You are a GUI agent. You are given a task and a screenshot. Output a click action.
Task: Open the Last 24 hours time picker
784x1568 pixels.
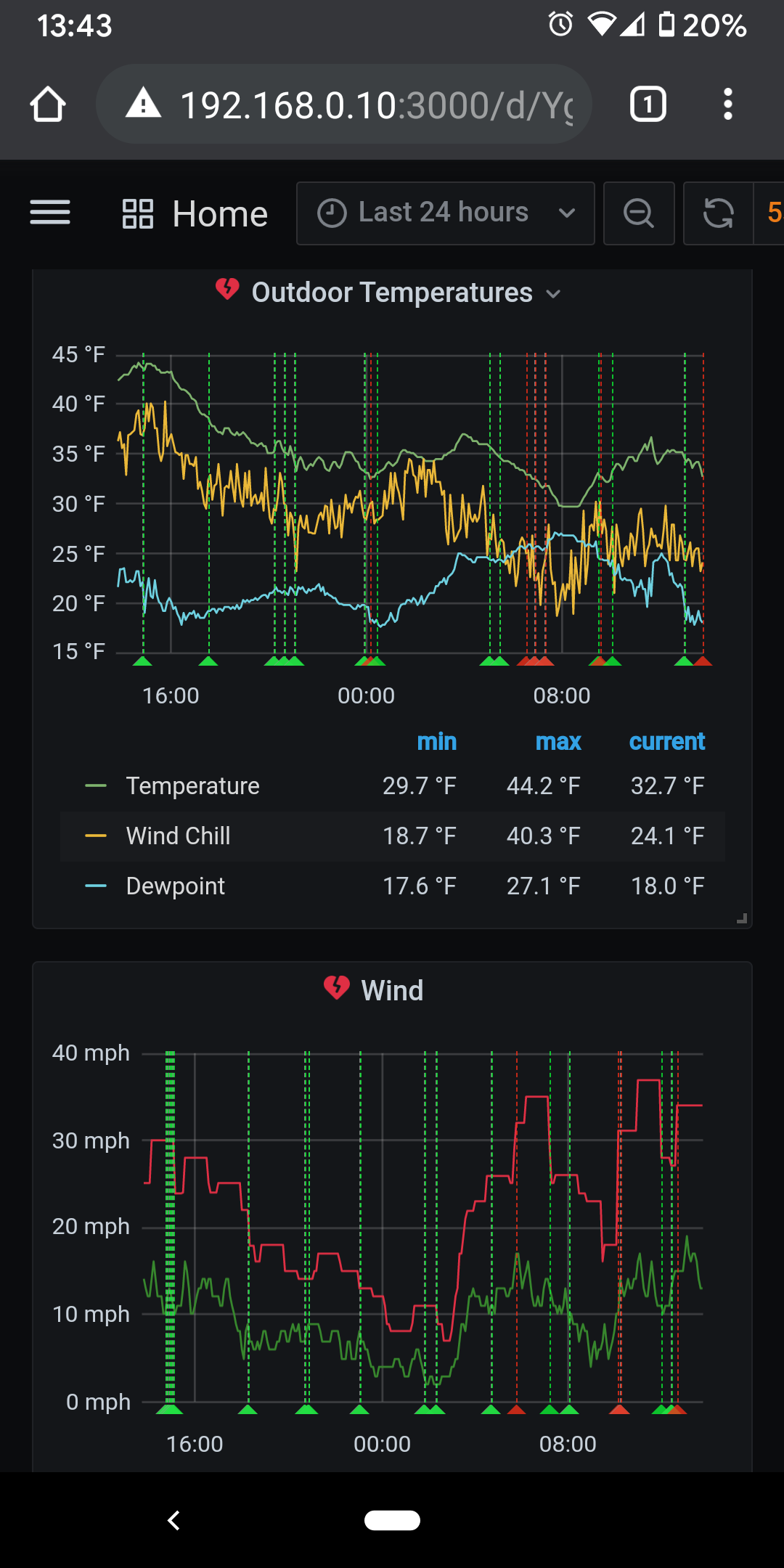445,213
